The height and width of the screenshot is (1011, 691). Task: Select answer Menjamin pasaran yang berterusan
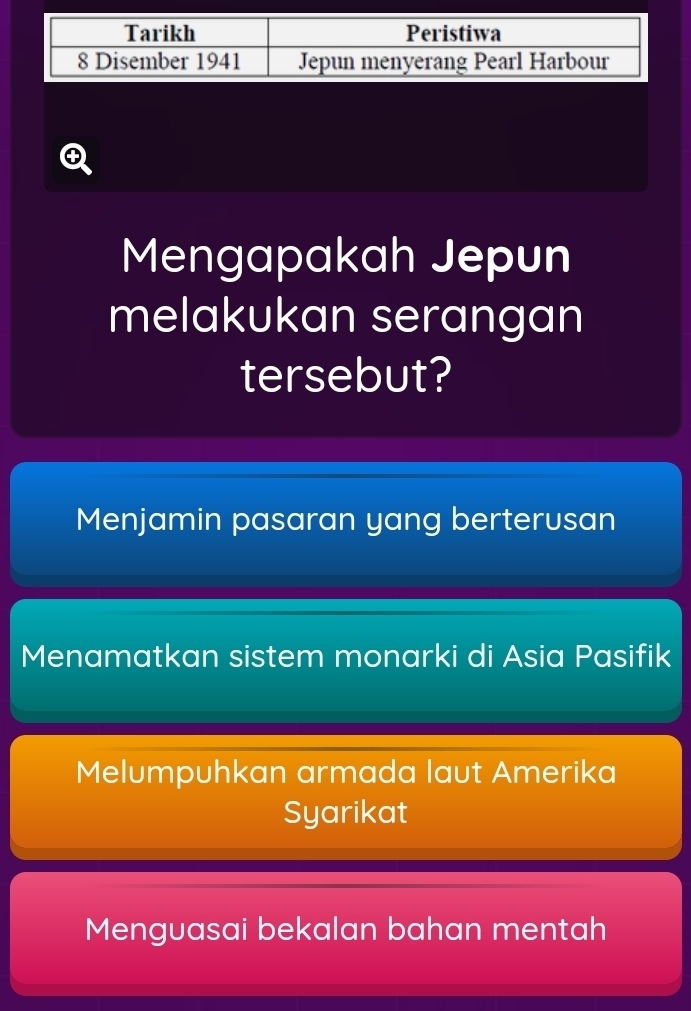(x=345, y=521)
